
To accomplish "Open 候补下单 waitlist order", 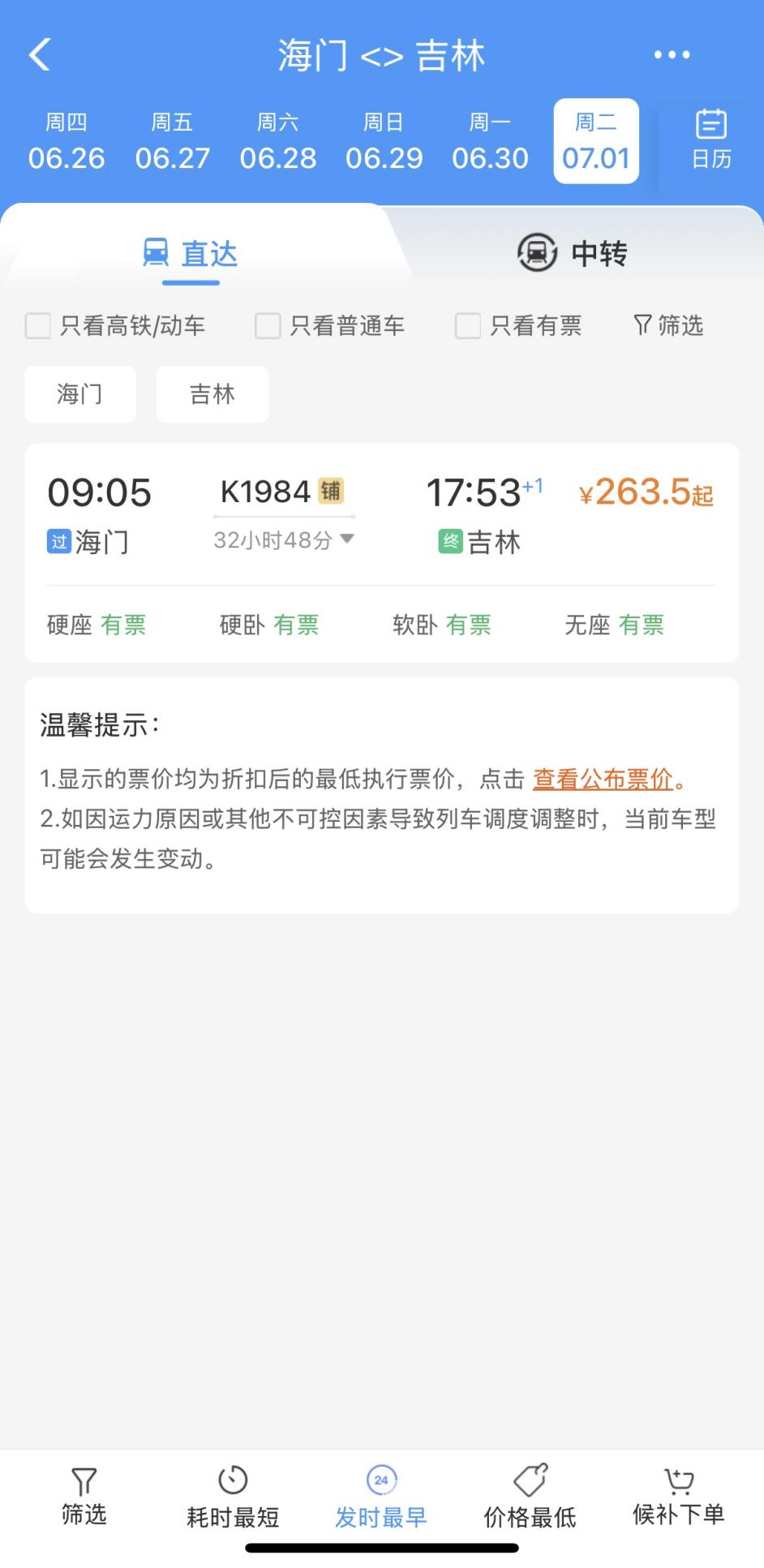I will coord(679,1498).
